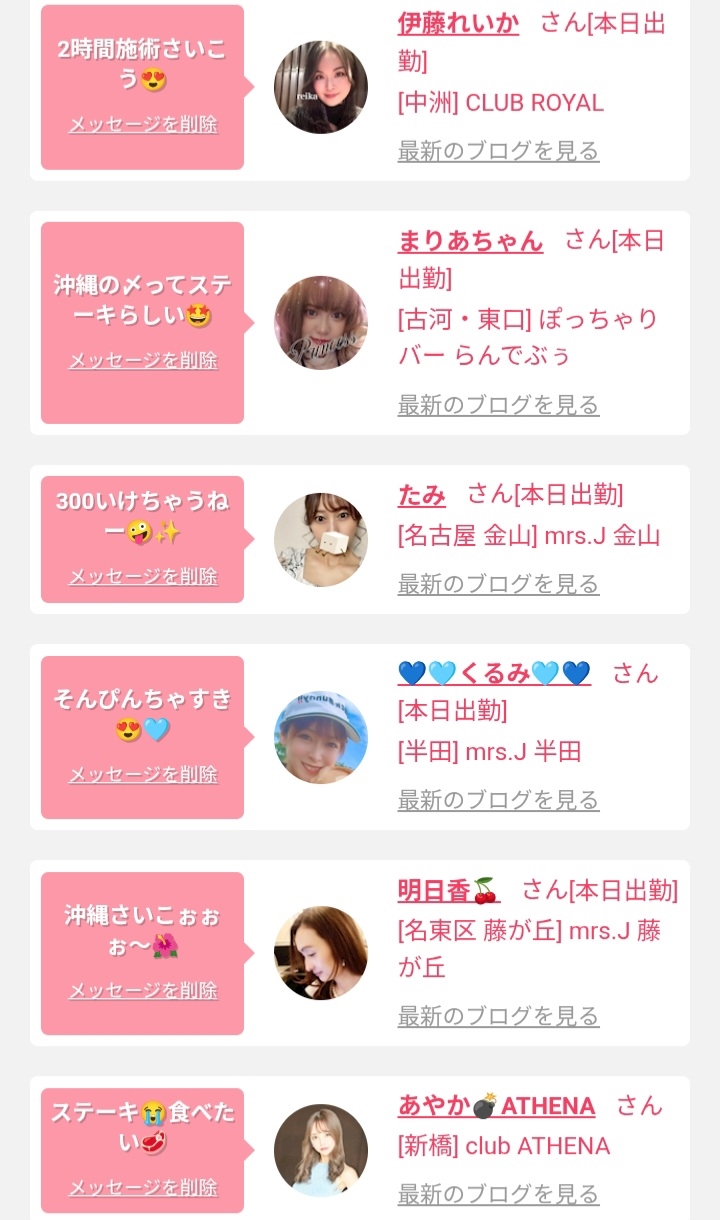Delete the 沖縄さいこぉぉぉ〜 message
The width and height of the screenshot is (720, 1220).
tap(143, 991)
